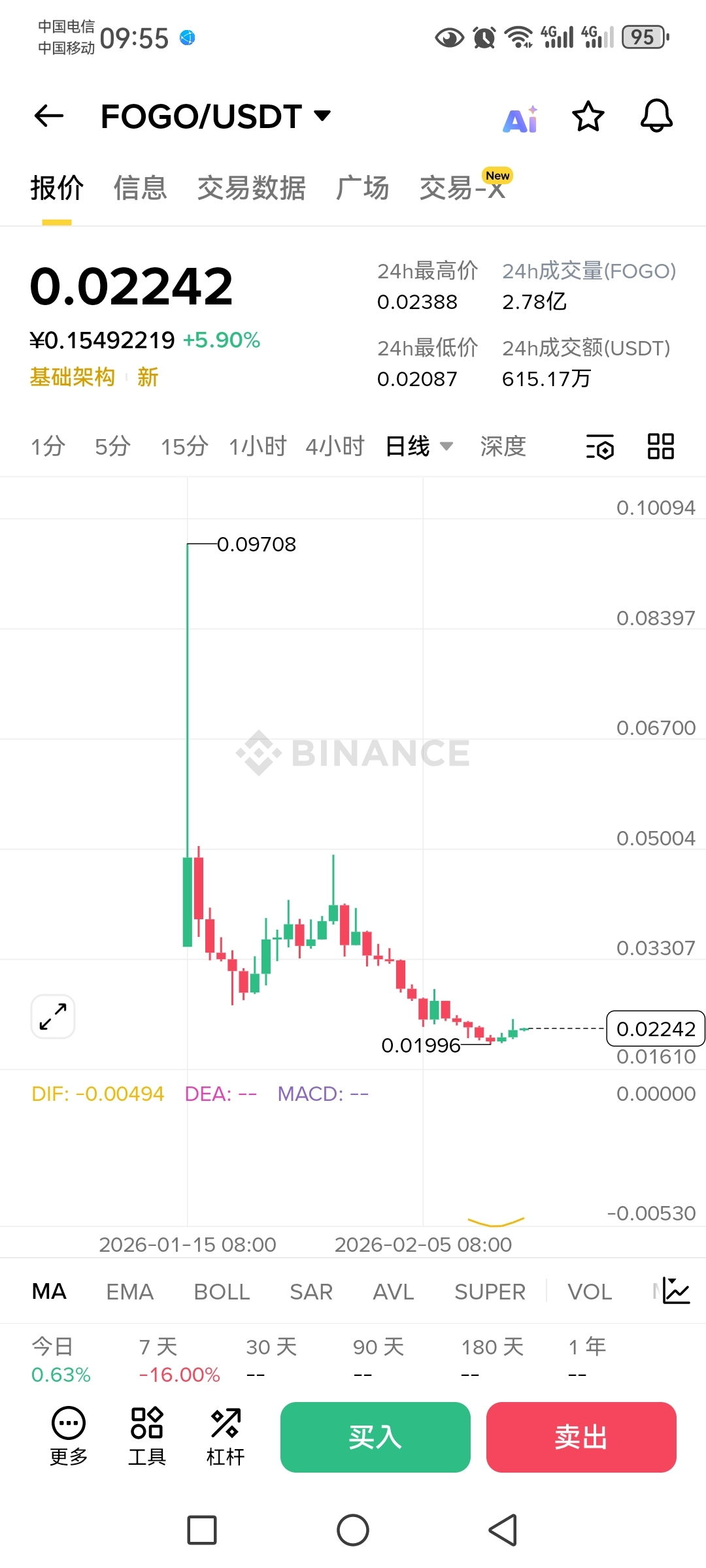Open the 交易-X tab
The height and width of the screenshot is (1568, 706).
[463, 188]
